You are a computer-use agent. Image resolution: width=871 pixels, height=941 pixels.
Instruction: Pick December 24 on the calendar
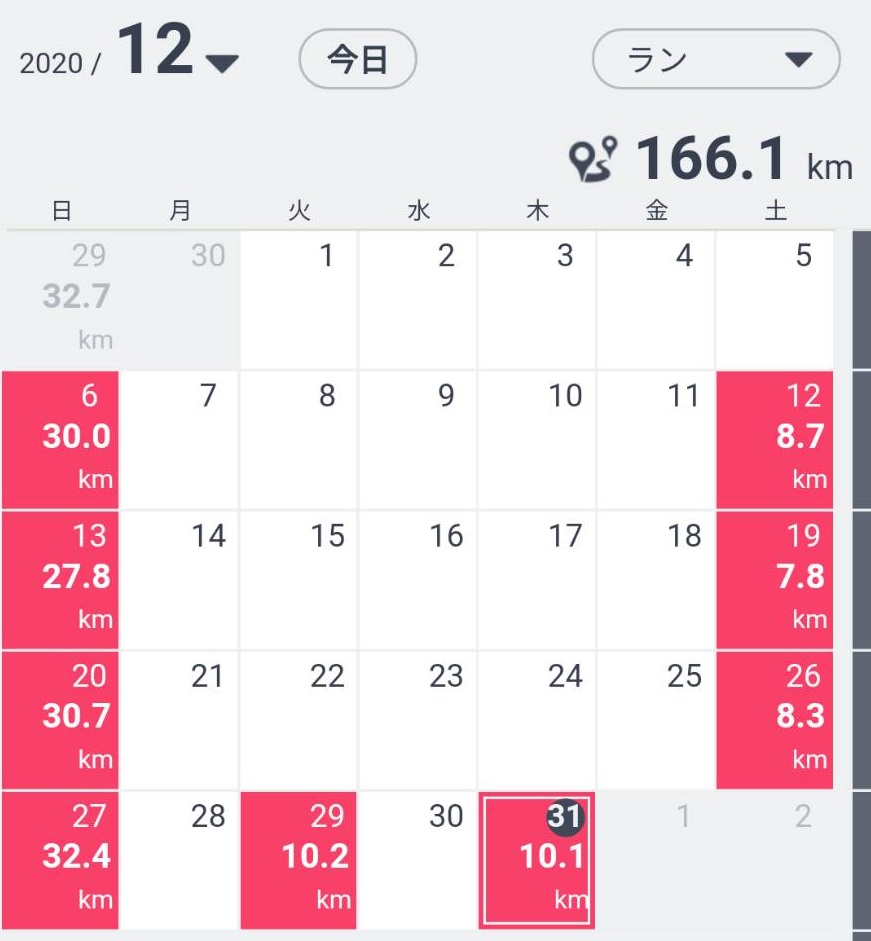537,720
